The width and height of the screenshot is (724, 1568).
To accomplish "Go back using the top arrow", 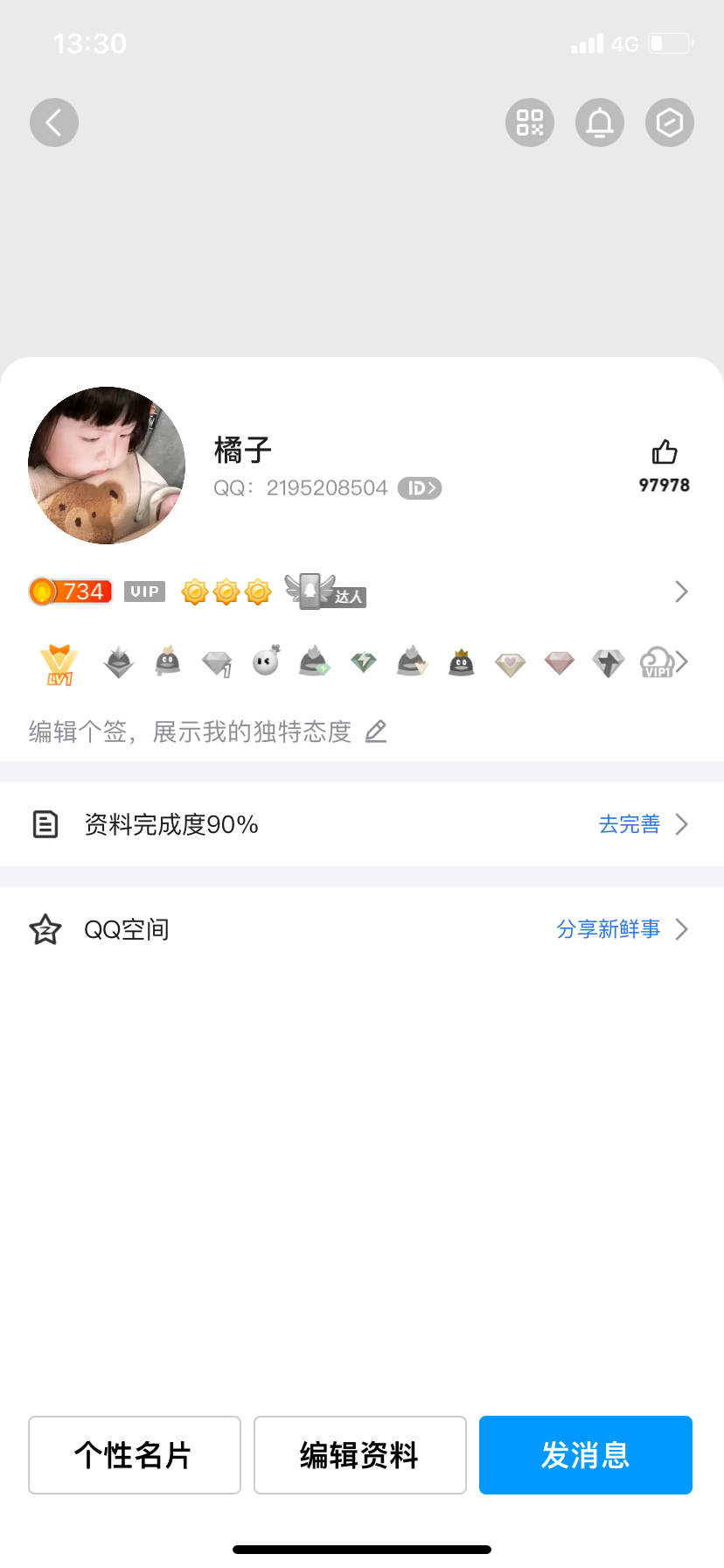I will point(54,122).
